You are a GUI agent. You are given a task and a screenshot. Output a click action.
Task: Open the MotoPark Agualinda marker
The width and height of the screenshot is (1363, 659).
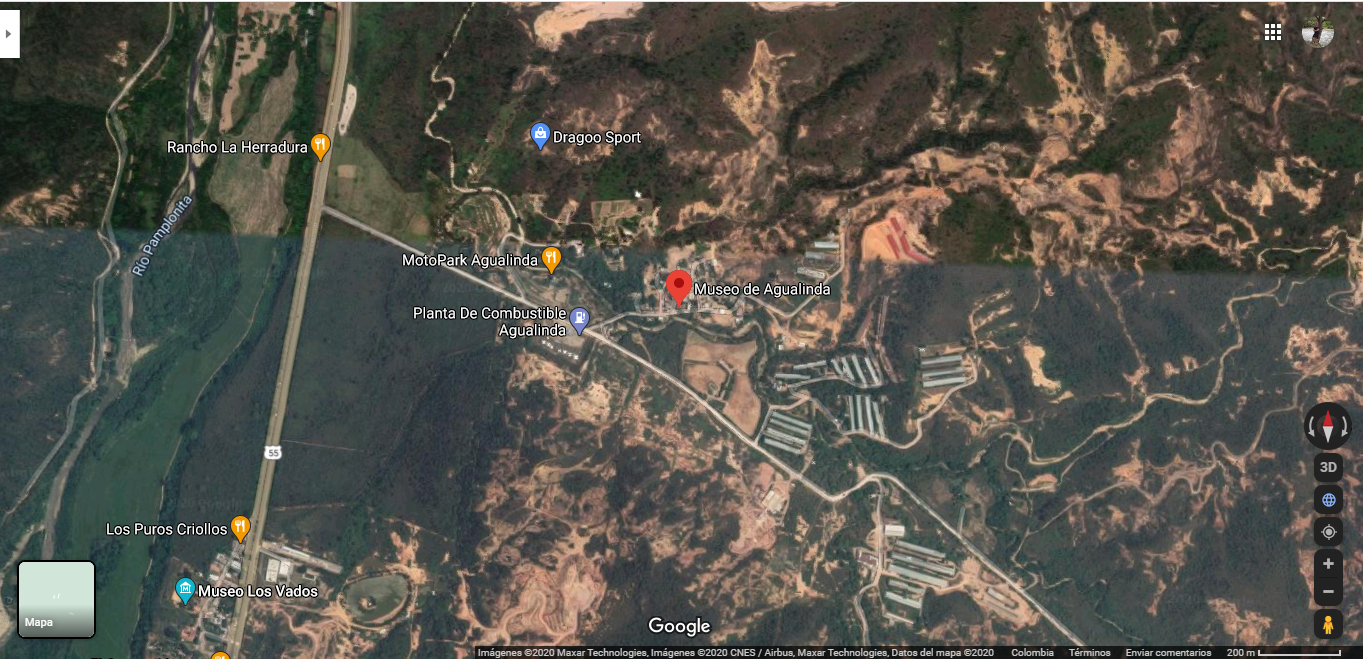[551, 260]
